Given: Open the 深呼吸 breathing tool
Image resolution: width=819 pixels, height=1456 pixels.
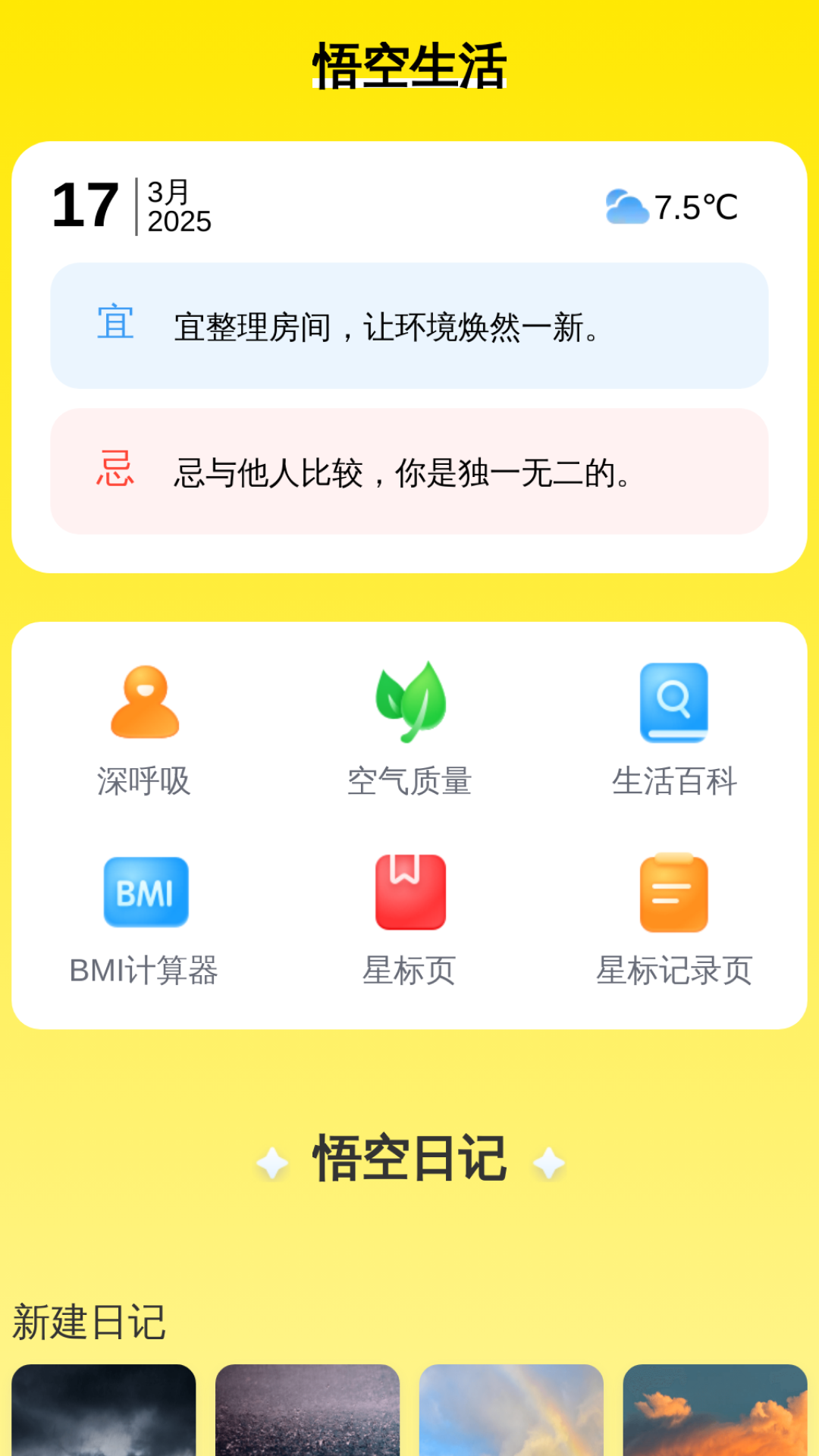Looking at the screenshot, I should 144,730.
